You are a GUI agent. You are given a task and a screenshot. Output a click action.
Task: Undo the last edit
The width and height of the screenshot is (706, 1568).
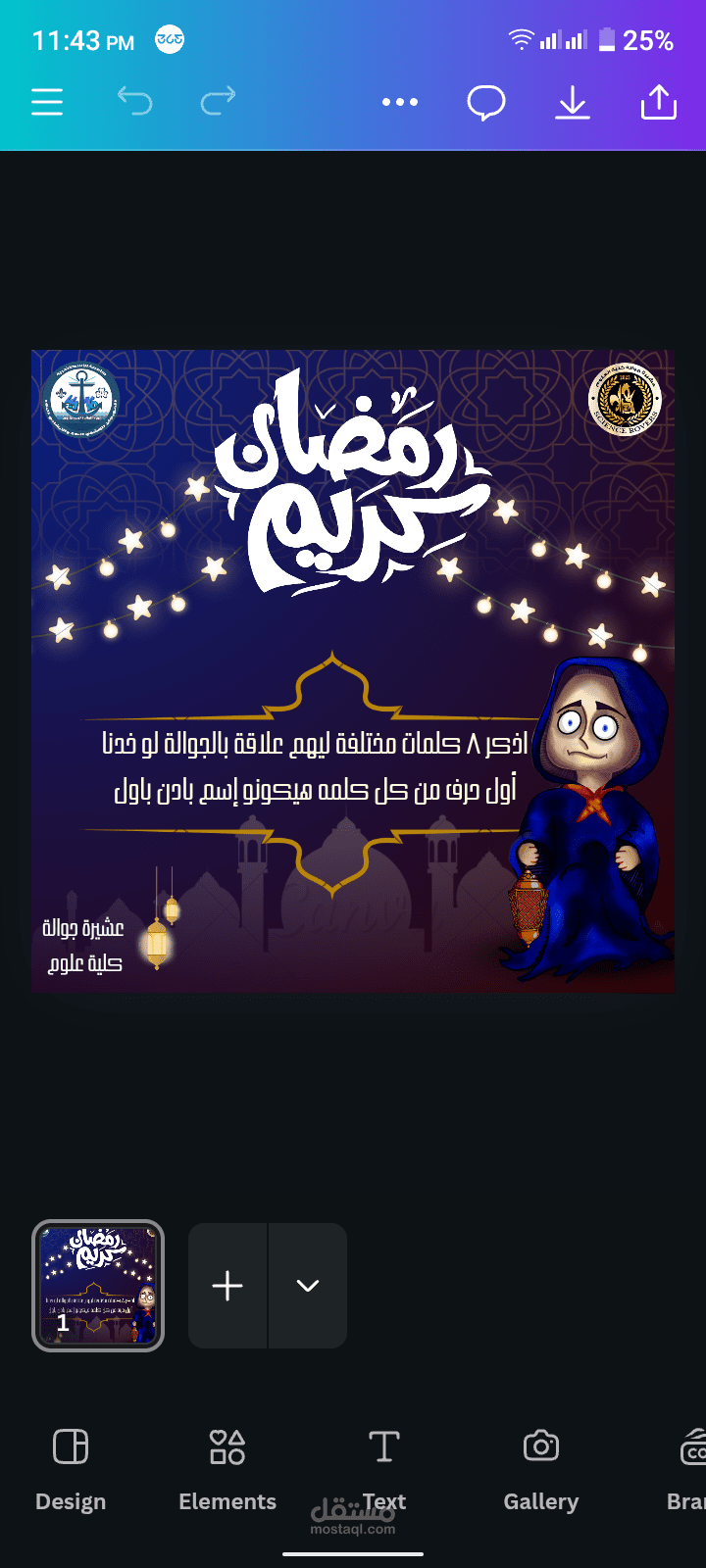point(134,100)
